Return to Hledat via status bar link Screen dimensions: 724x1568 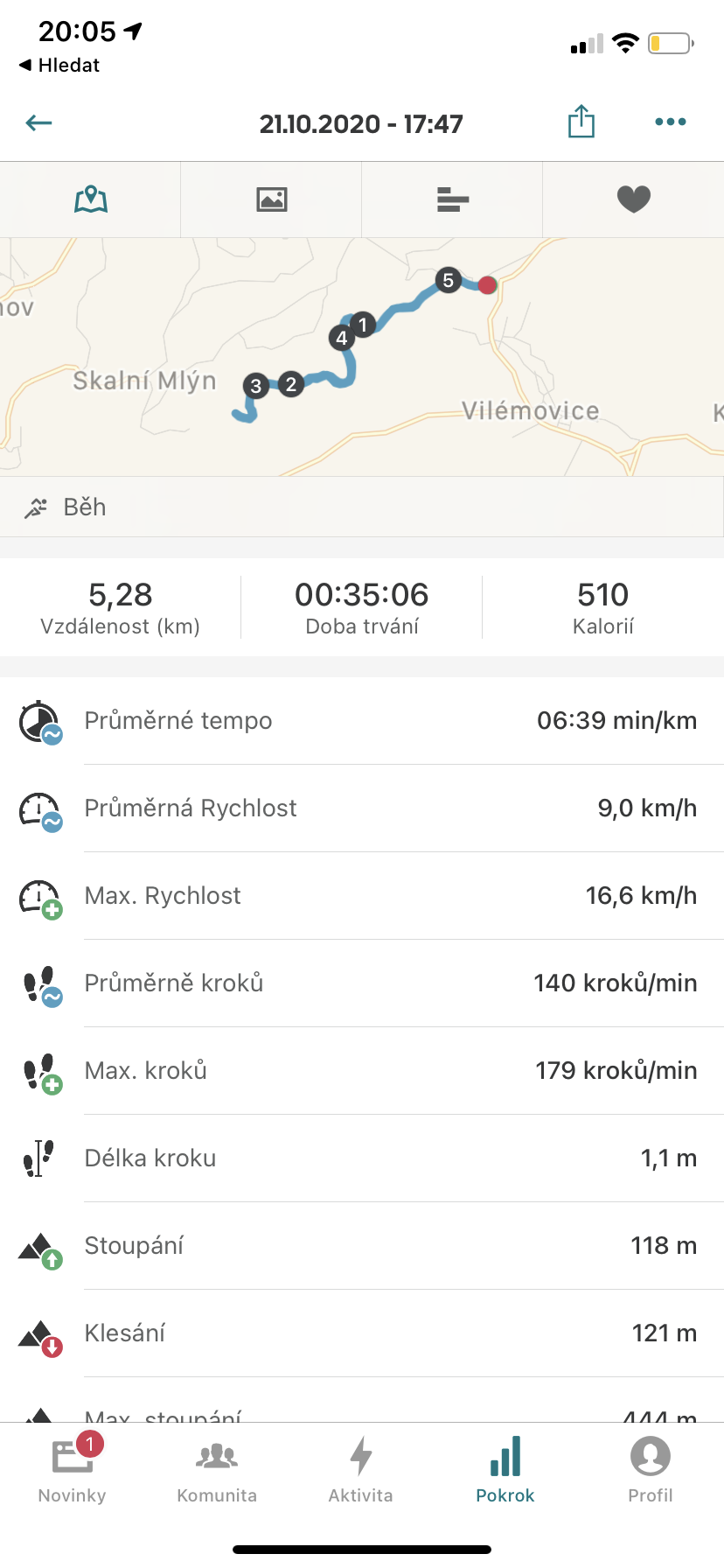coord(59,66)
